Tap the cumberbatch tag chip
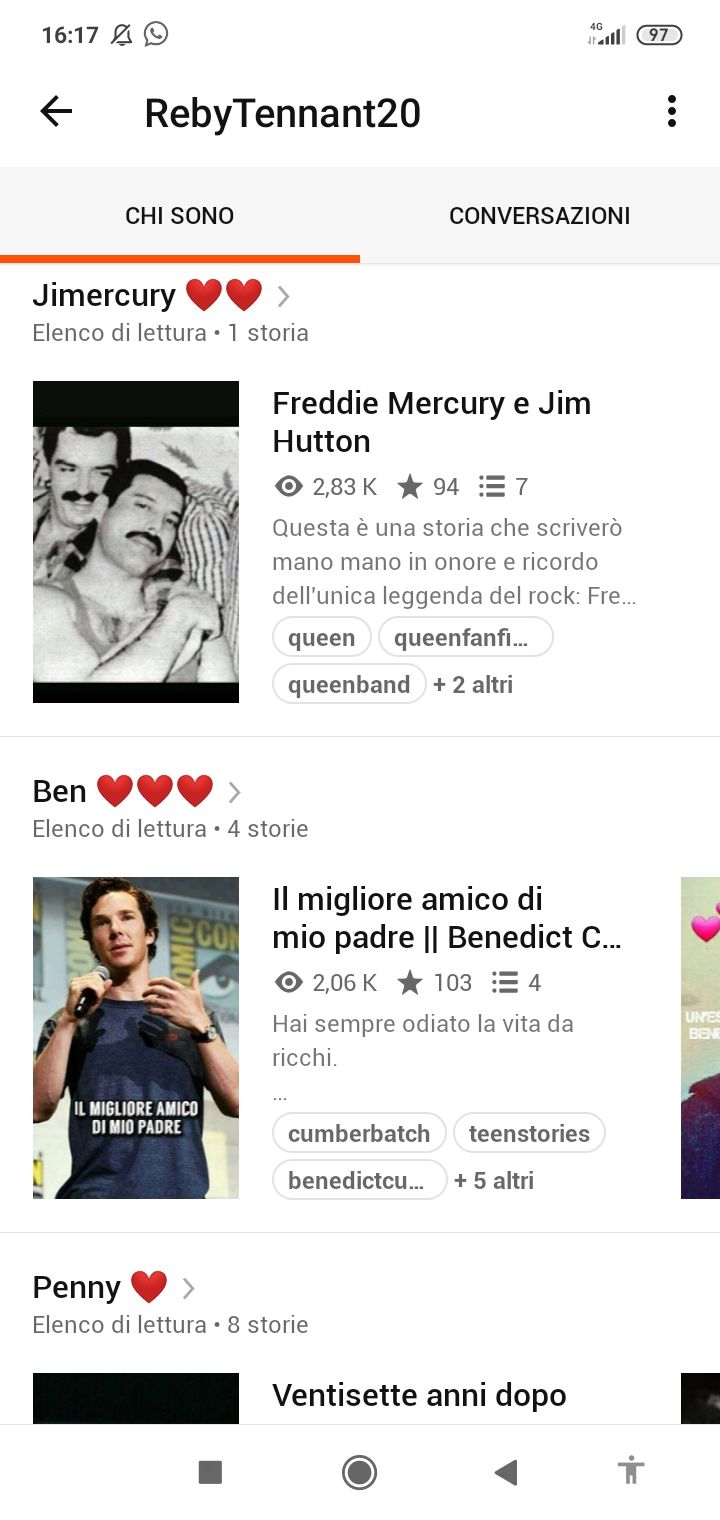The image size is (720, 1520). [359, 1134]
